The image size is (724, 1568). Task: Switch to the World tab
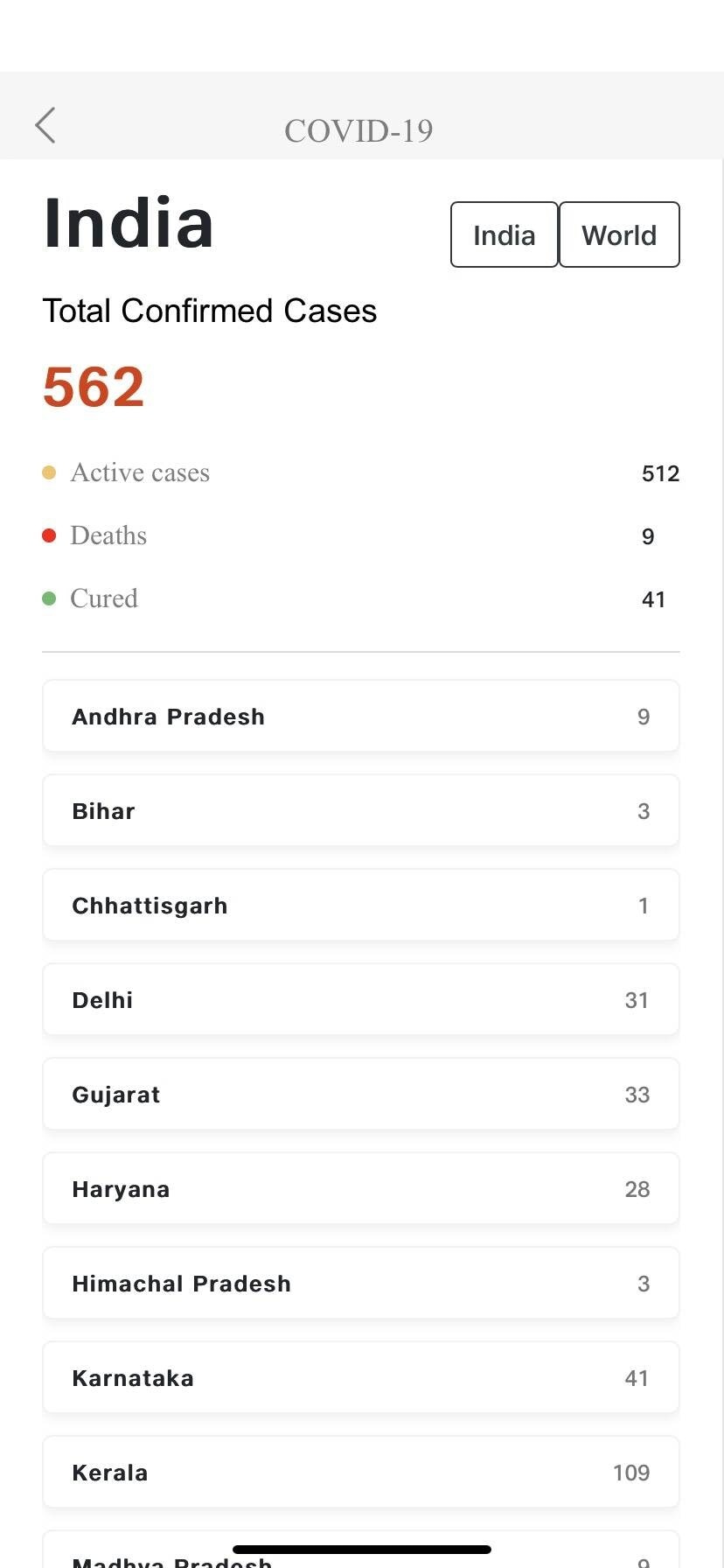click(618, 234)
